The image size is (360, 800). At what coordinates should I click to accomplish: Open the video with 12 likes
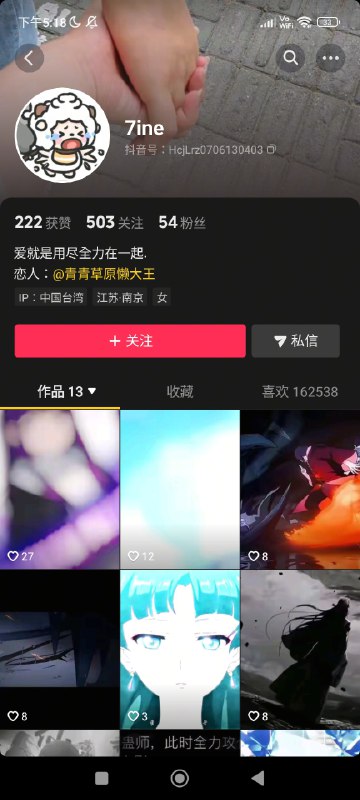(180, 489)
